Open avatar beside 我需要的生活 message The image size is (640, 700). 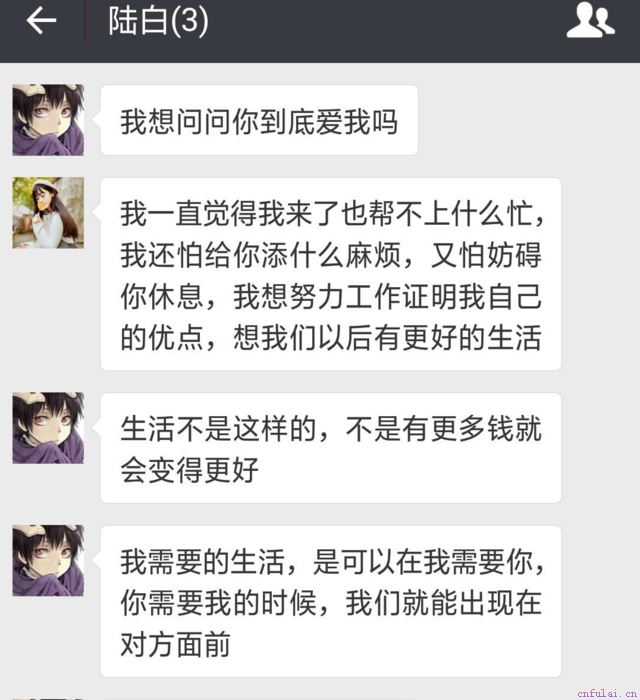pyautogui.click(x=48, y=561)
